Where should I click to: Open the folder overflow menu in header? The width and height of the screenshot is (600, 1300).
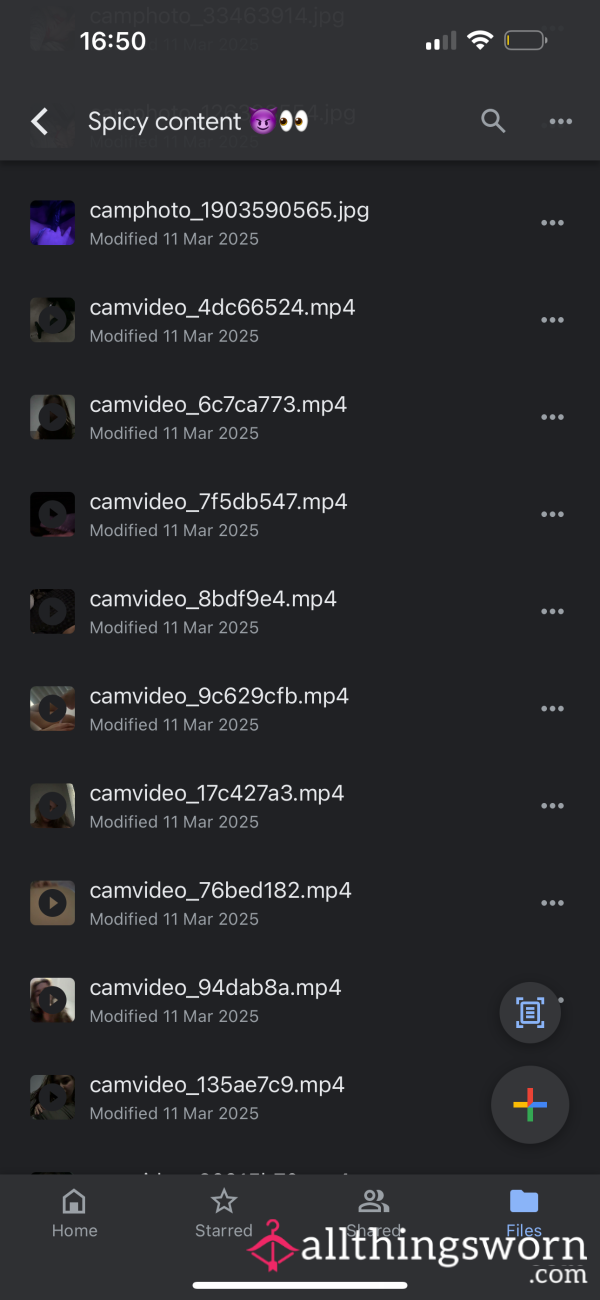coord(561,122)
